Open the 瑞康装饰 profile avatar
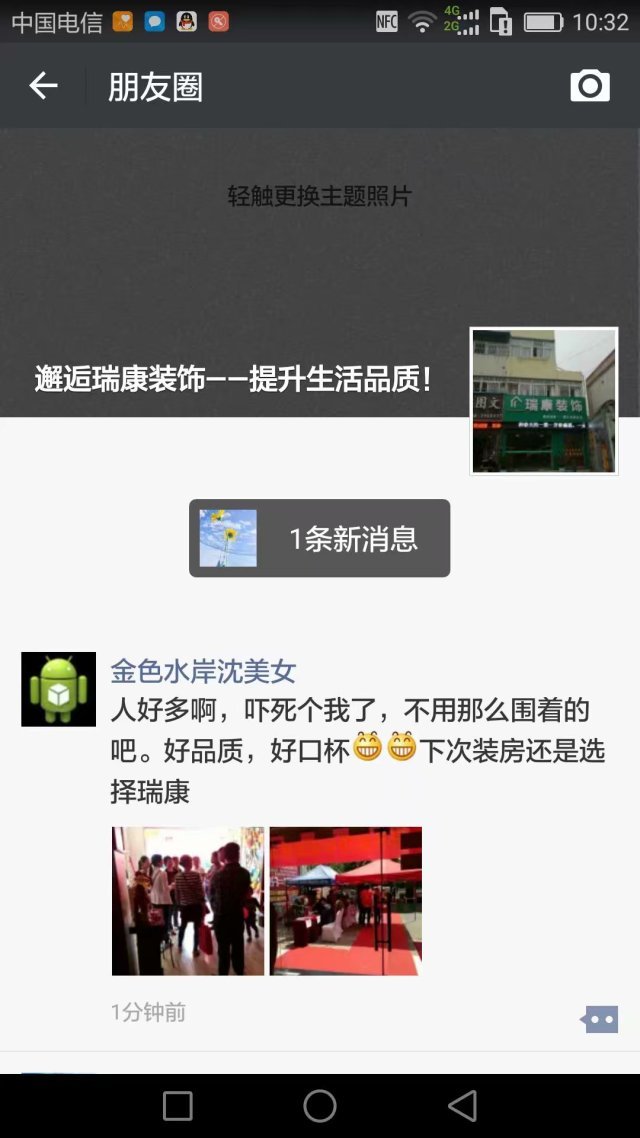The height and width of the screenshot is (1138, 640). pyautogui.click(x=544, y=401)
